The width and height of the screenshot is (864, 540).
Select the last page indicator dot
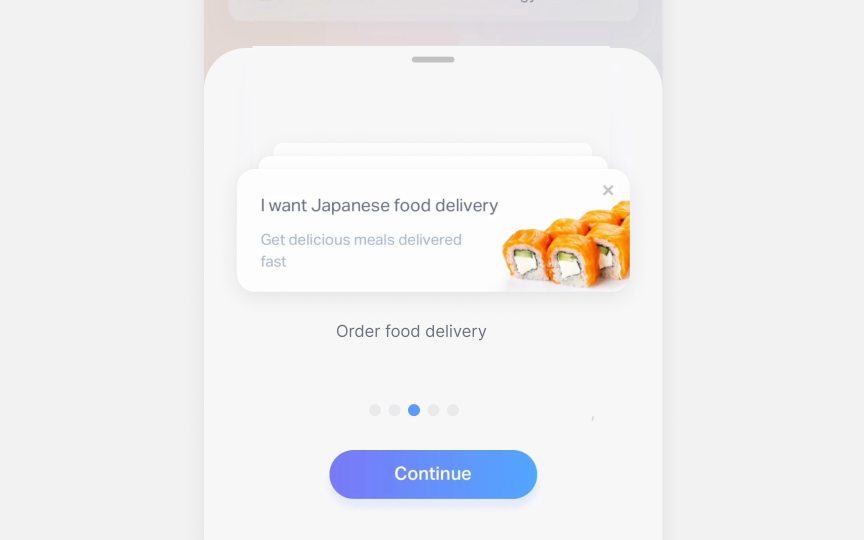tap(453, 410)
